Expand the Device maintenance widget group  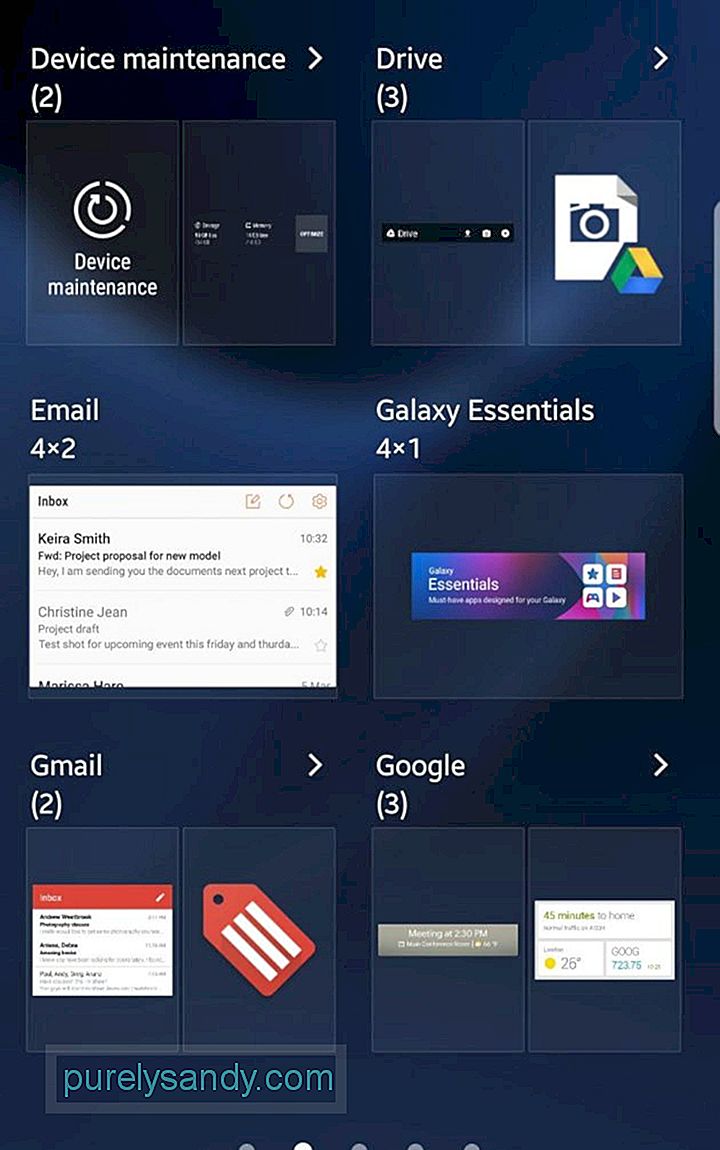pos(315,59)
